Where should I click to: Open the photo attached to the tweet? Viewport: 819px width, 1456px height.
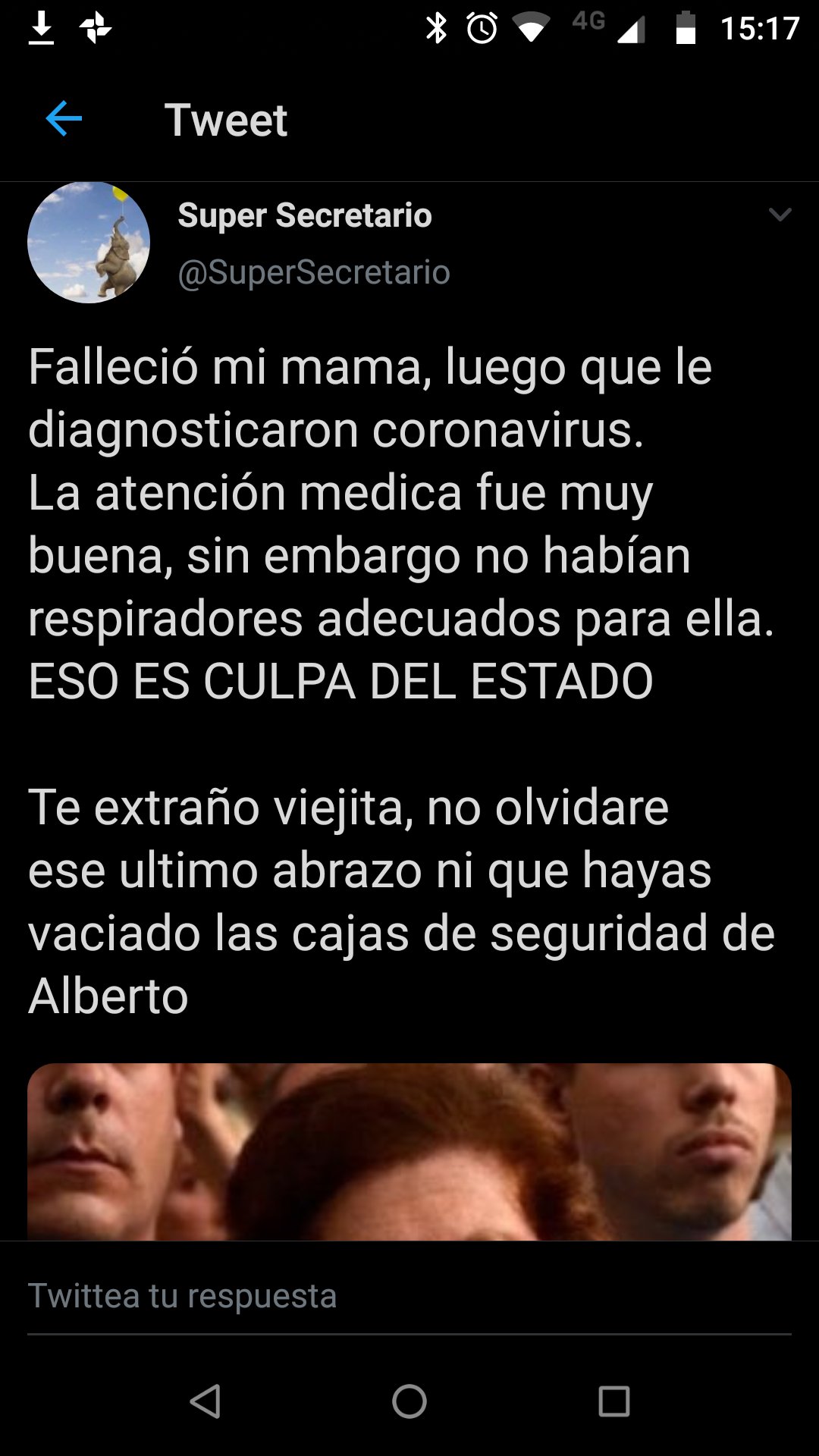409,1151
